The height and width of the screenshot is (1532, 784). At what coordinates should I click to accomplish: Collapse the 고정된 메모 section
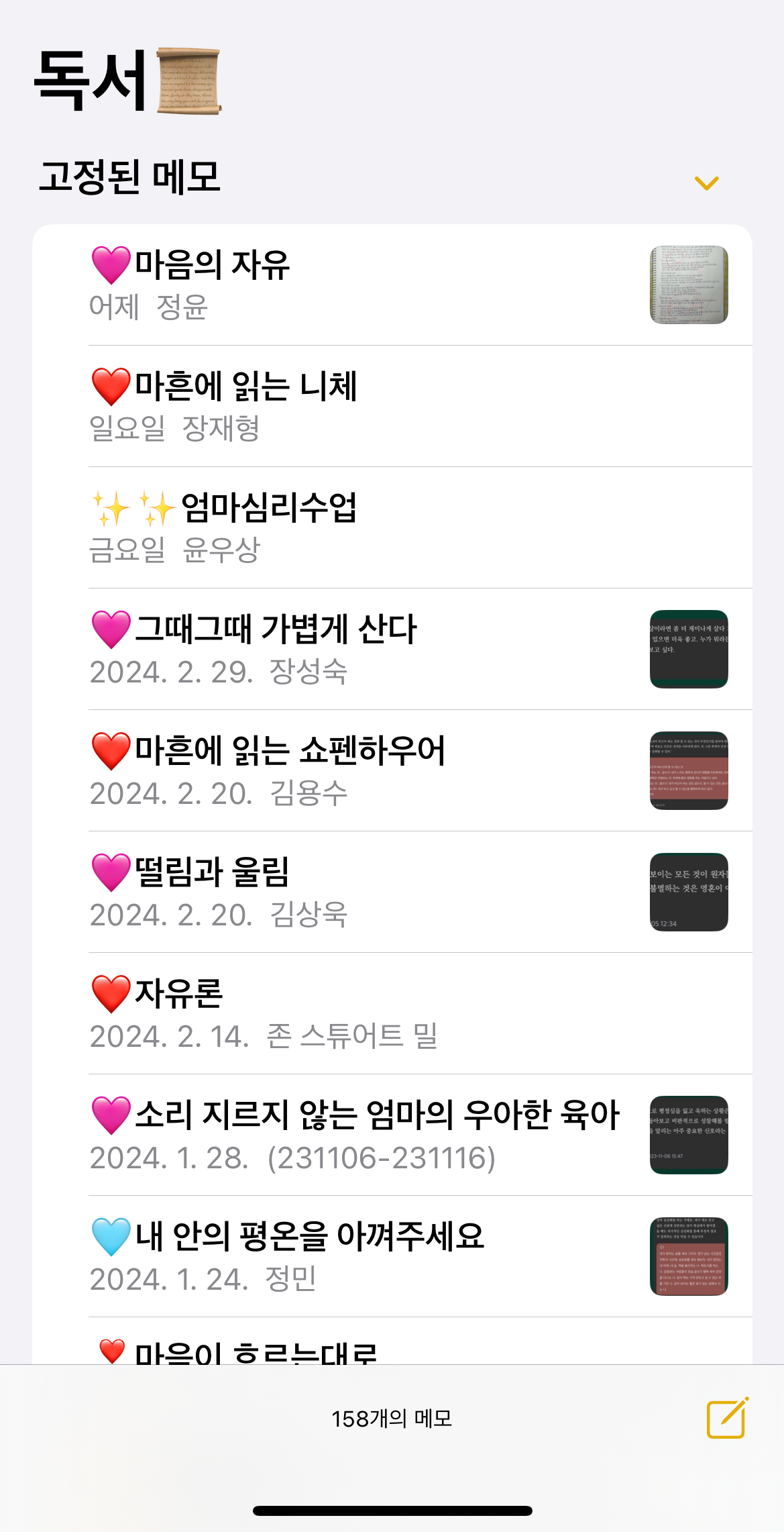[x=706, y=183]
